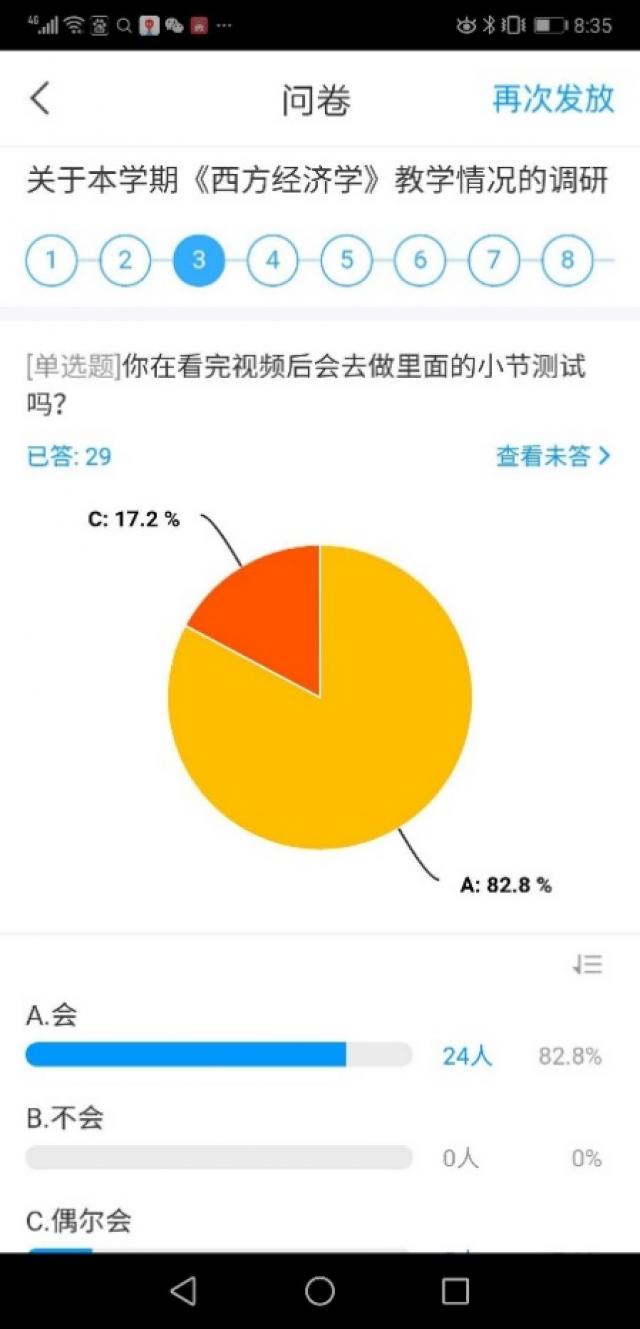Viewport: 640px width, 1329px height.
Task: View the 24人 who chose option A
Action: (467, 1056)
